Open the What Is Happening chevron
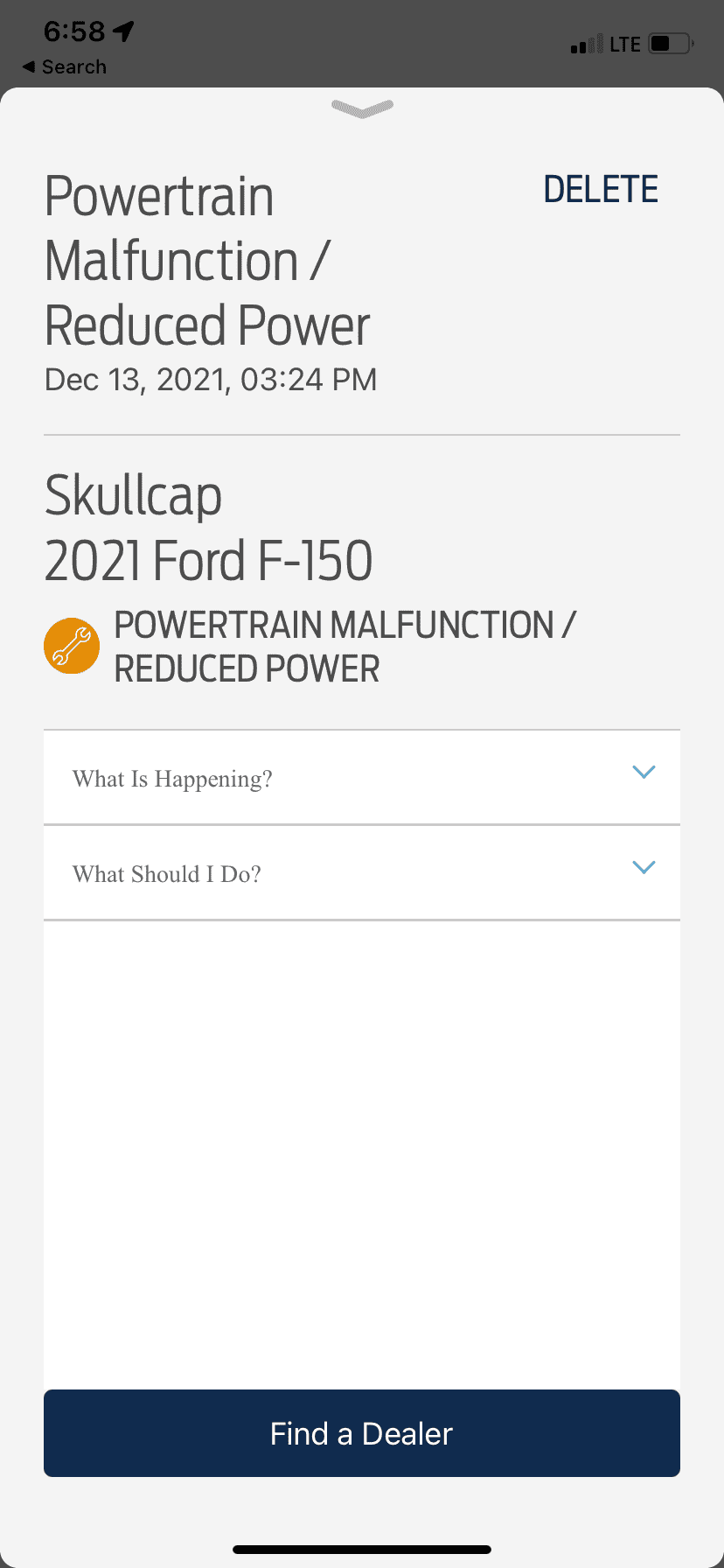 click(x=644, y=772)
